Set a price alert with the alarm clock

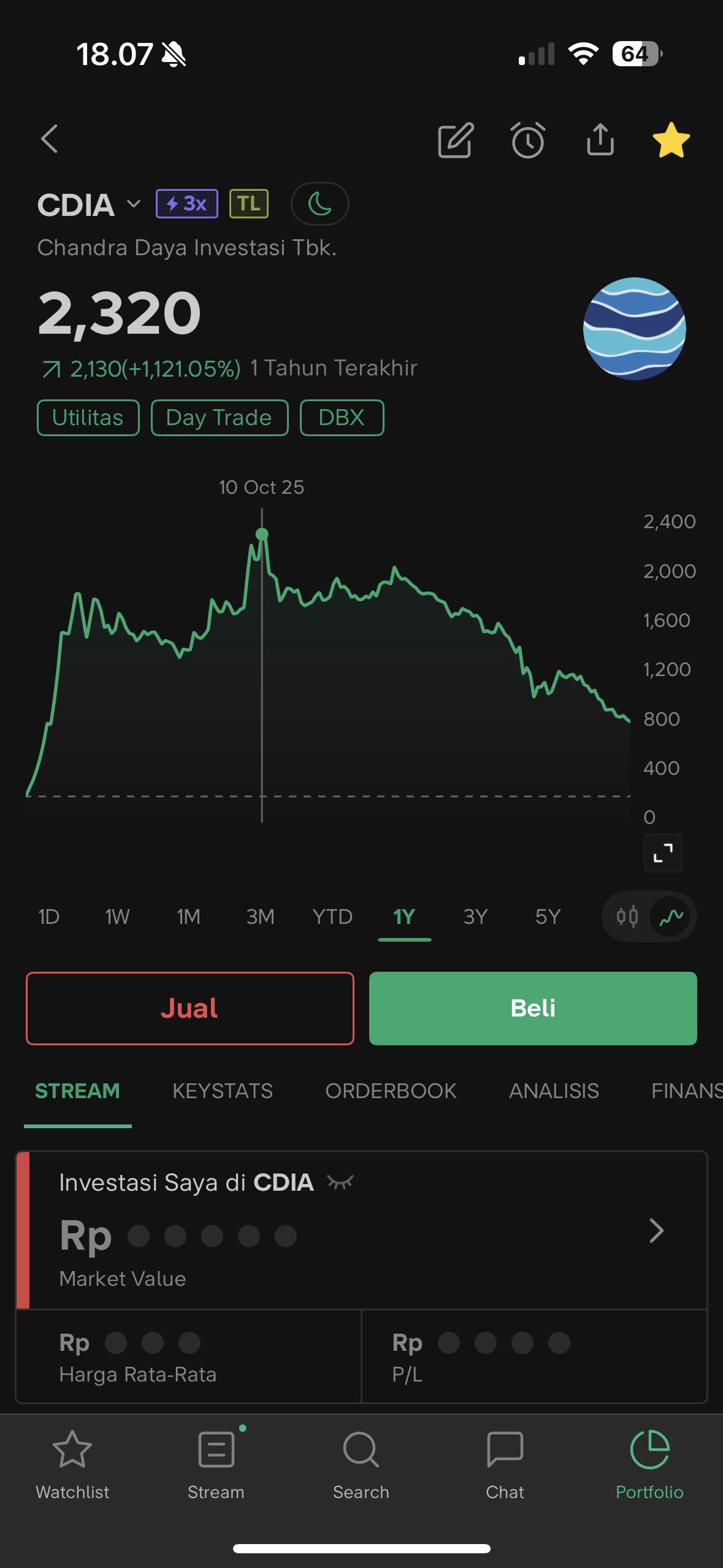point(527,140)
